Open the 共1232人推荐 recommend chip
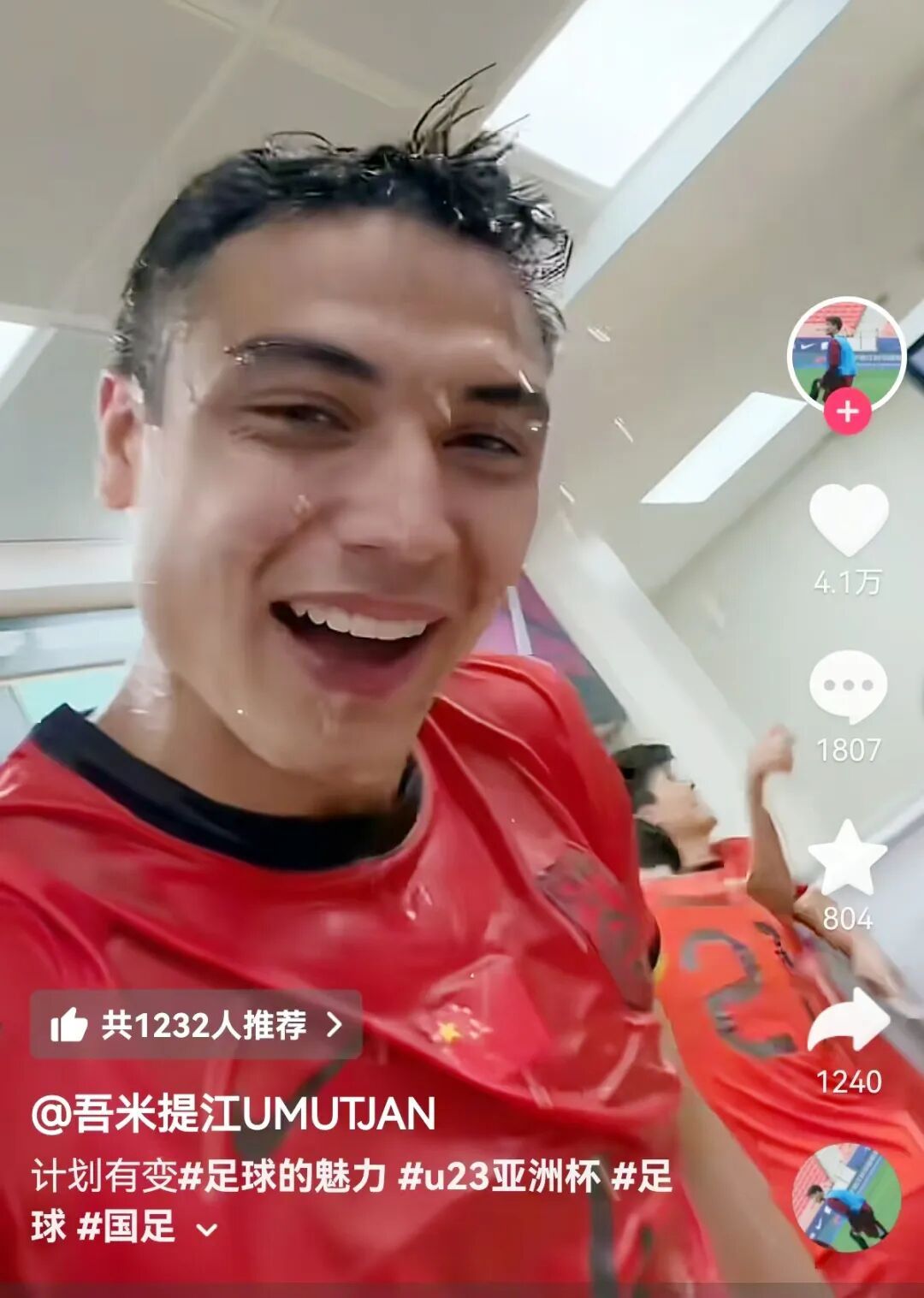 (x=196, y=1024)
